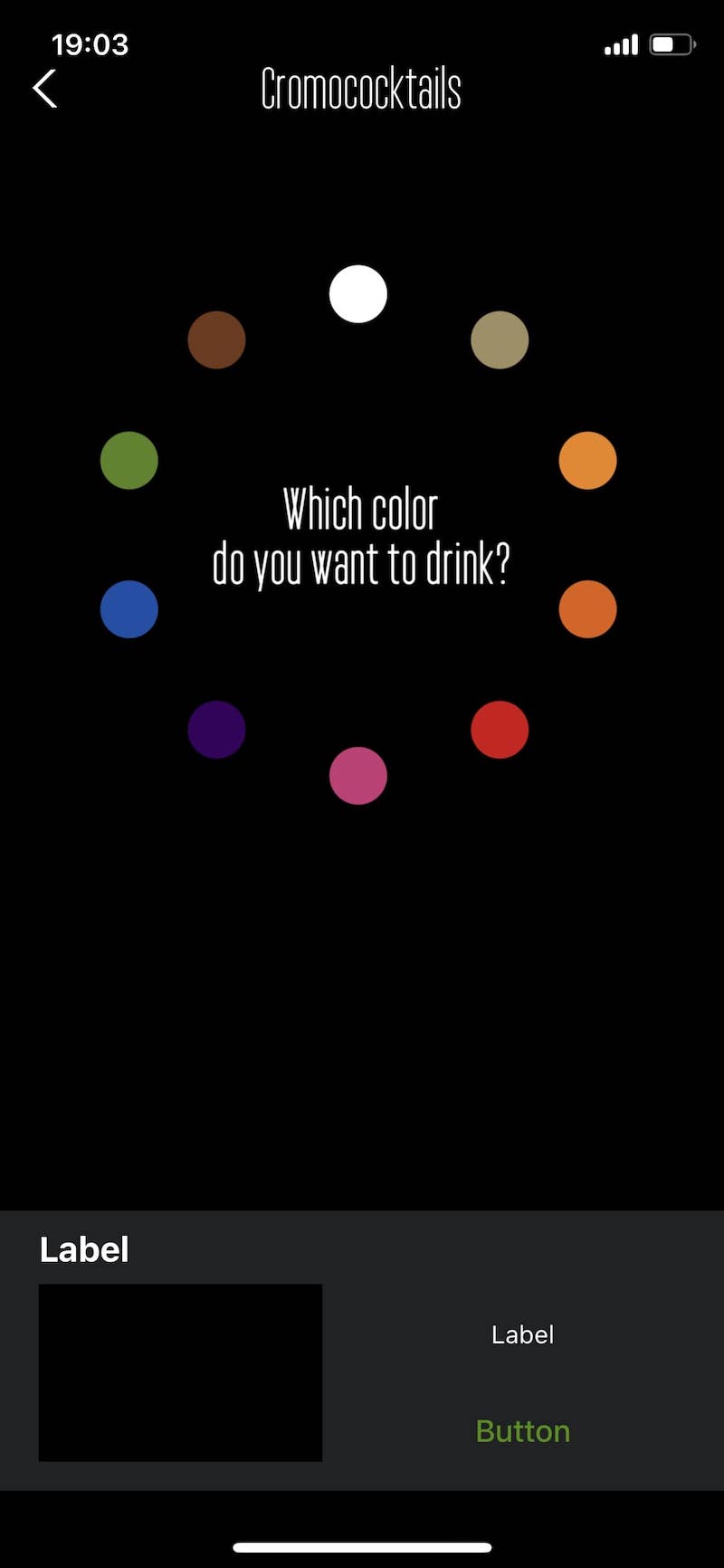Tap the green Button text
Viewport: 724px width, 1568px height.
[523, 1431]
